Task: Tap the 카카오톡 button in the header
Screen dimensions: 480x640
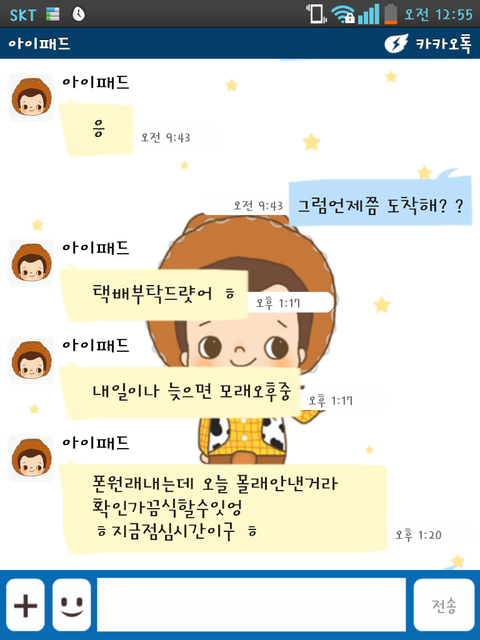Action: click(428, 43)
